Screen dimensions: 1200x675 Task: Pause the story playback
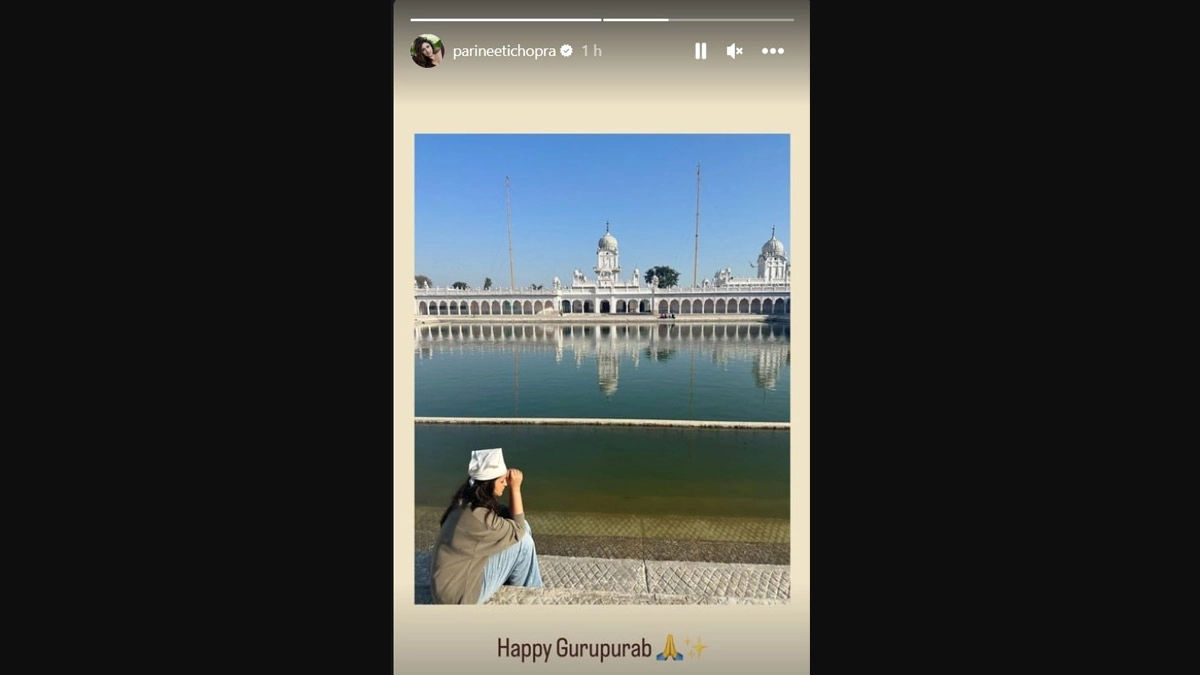[700, 51]
